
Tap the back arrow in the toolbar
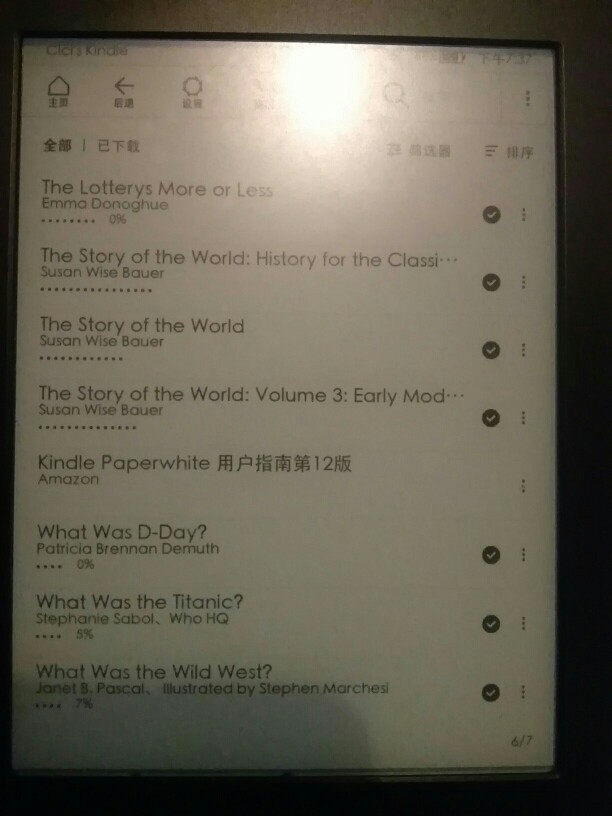click(x=124, y=91)
